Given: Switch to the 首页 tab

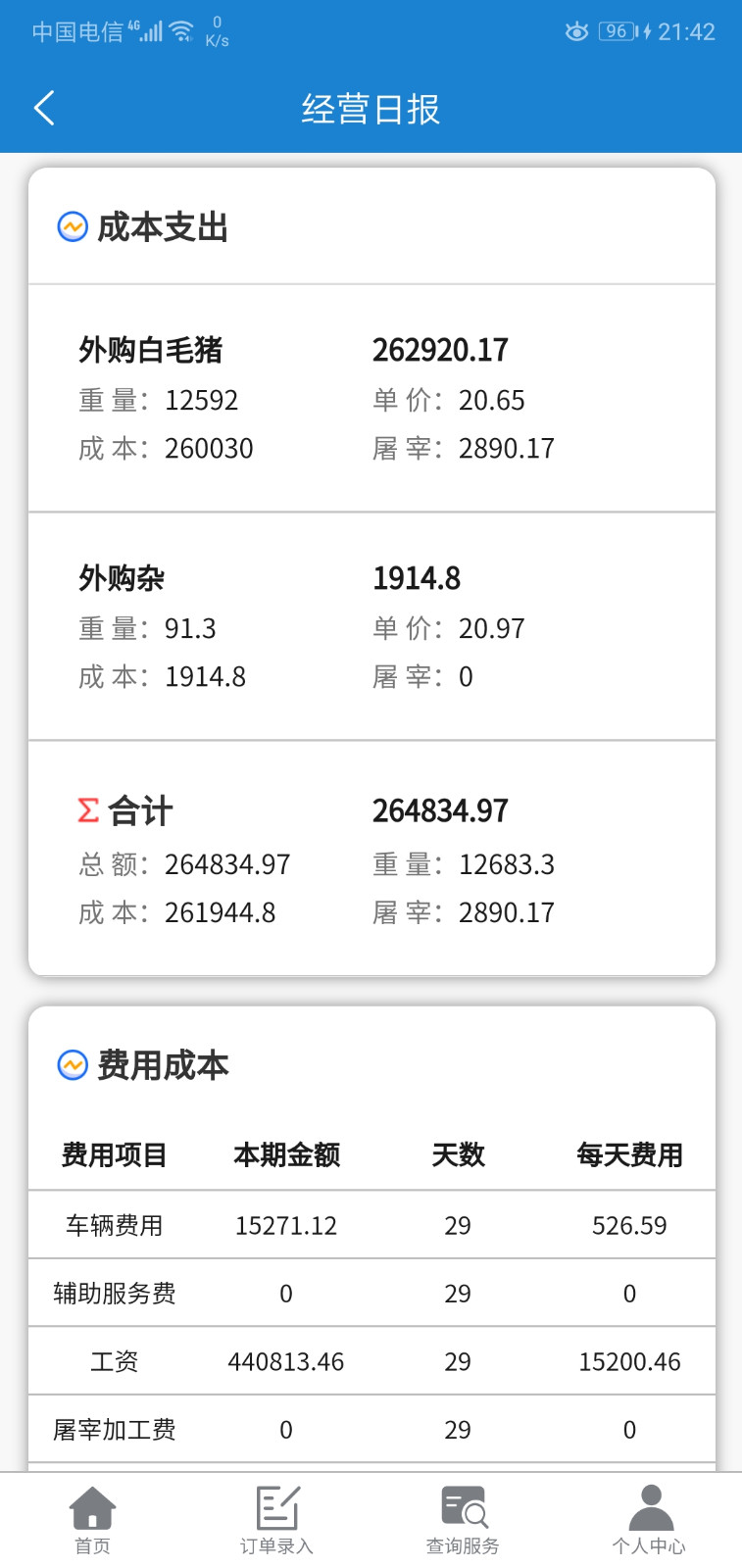Looking at the screenshot, I should 93,1519.
